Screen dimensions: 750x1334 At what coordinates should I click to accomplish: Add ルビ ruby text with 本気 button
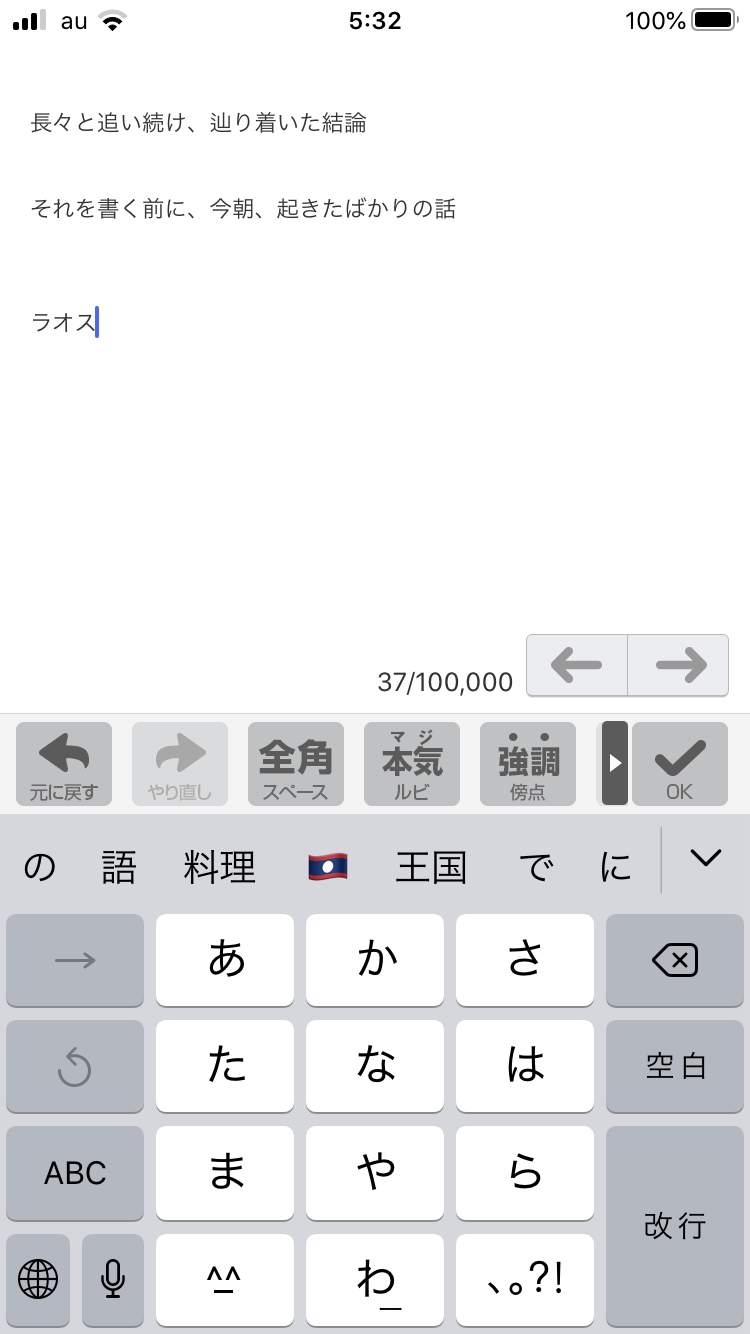[x=411, y=764]
